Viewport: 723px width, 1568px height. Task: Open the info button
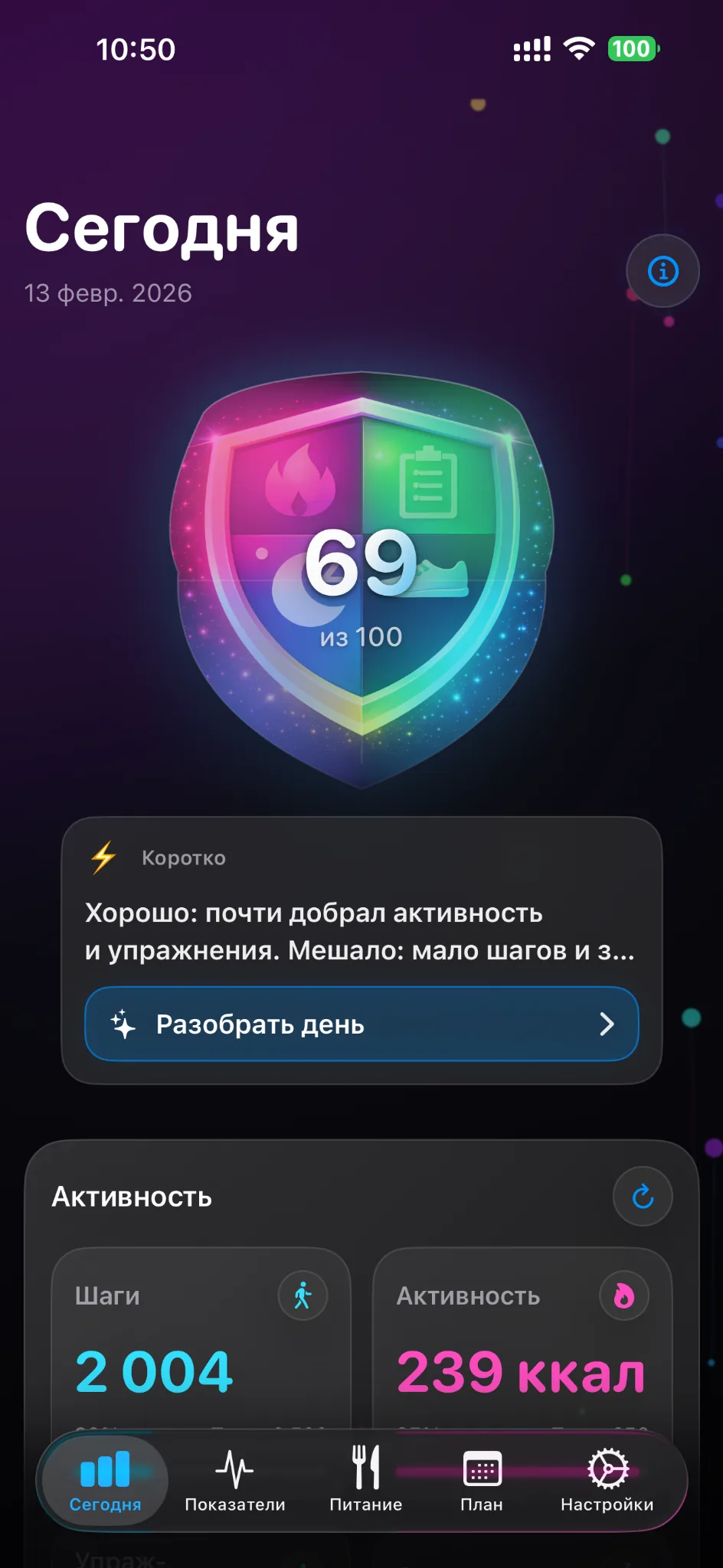662,271
